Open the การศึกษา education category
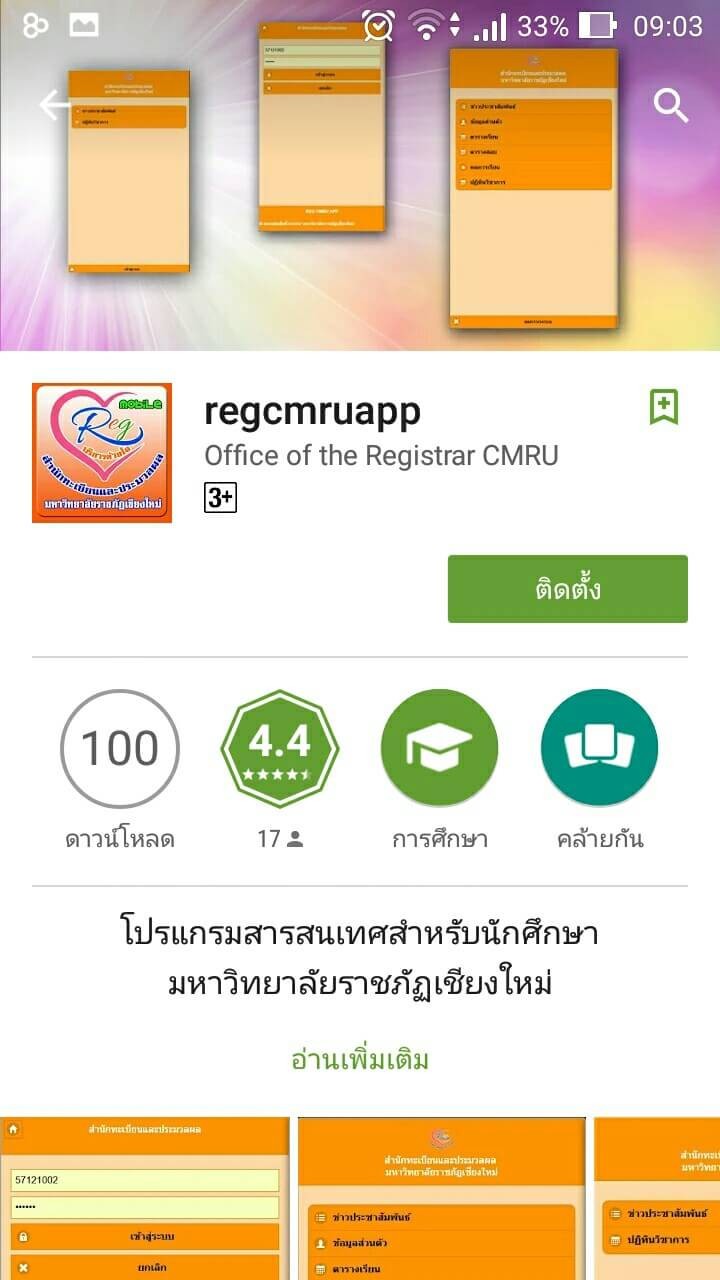720x1280 pixels. pos(439,749)
